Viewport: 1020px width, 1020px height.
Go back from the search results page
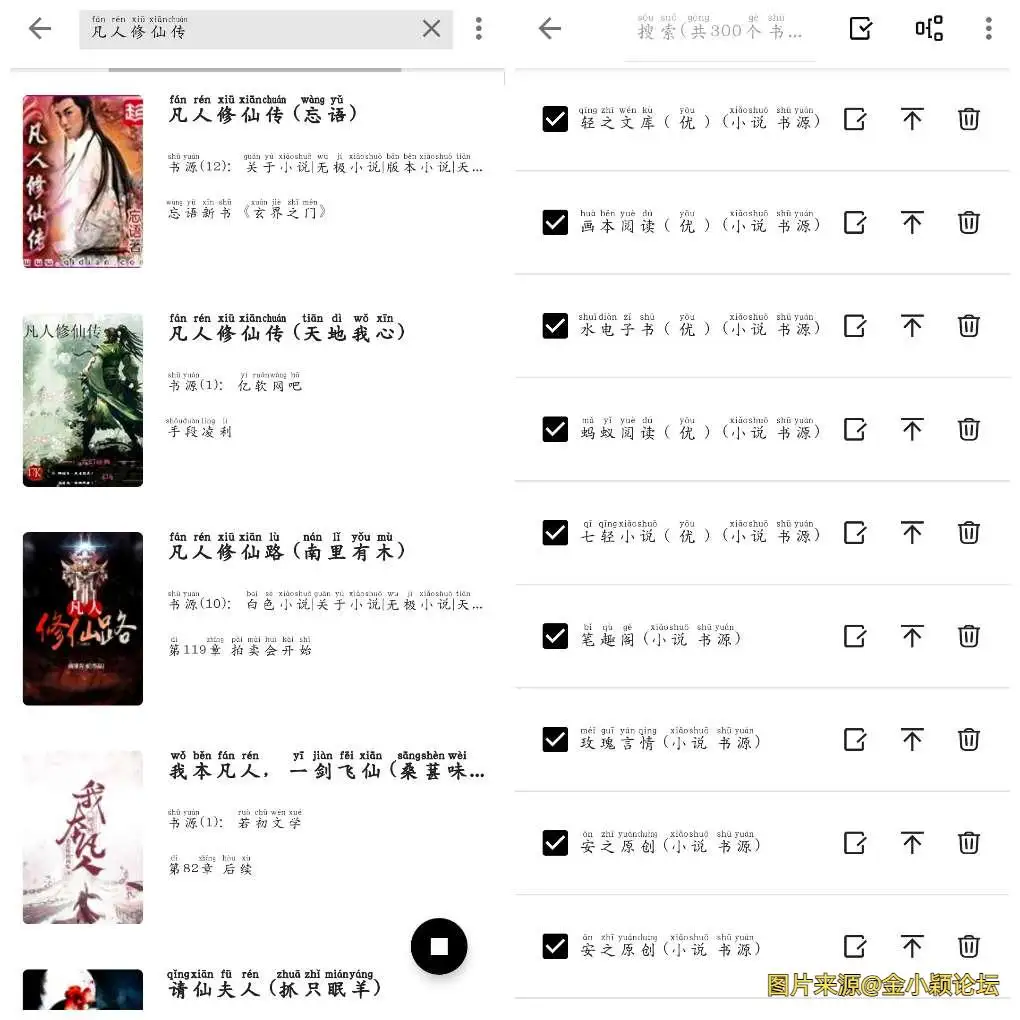click(40, 29)
